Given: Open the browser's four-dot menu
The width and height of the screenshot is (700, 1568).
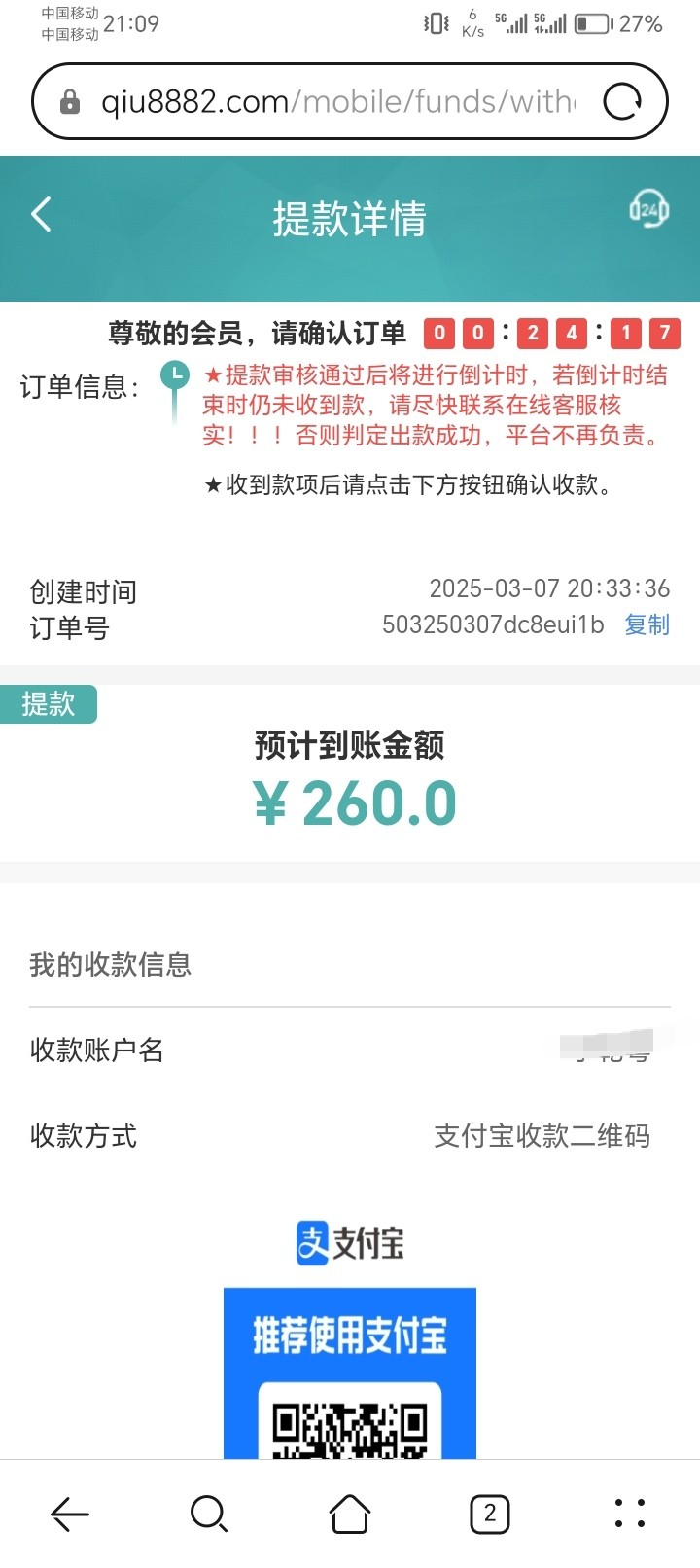Looking at the screenshot, I should 630,1514.
